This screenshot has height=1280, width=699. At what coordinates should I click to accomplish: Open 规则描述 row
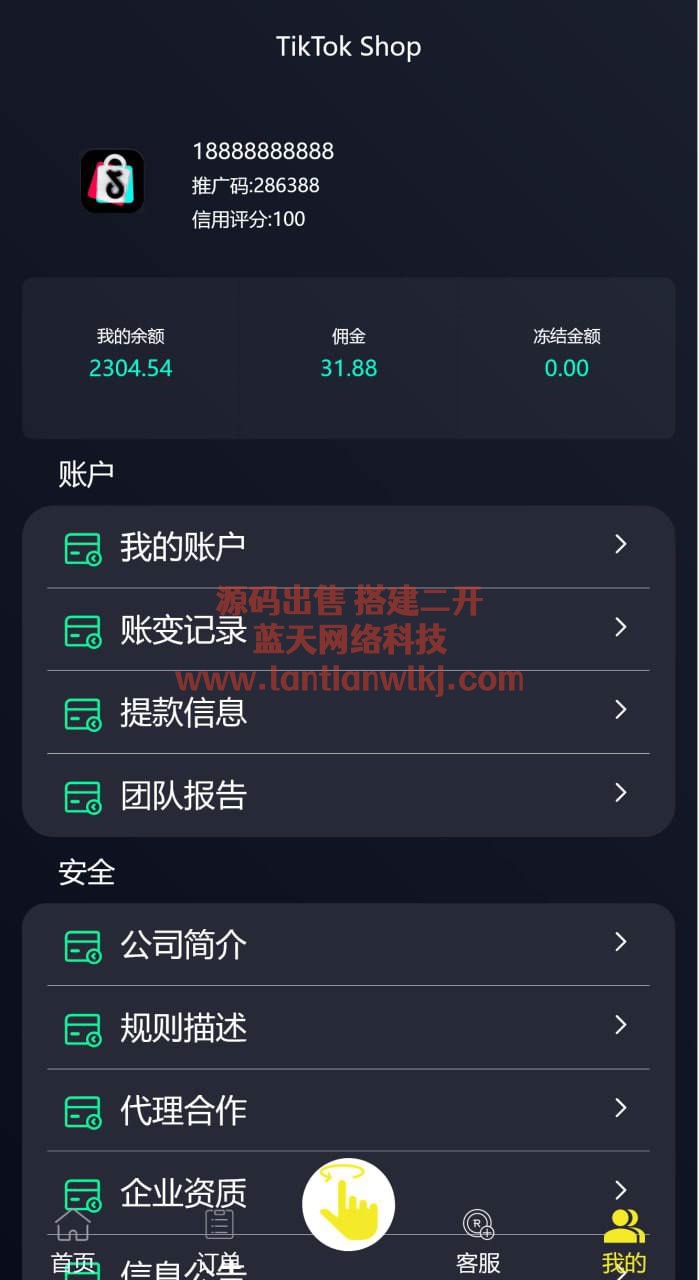coord(348,1027)
